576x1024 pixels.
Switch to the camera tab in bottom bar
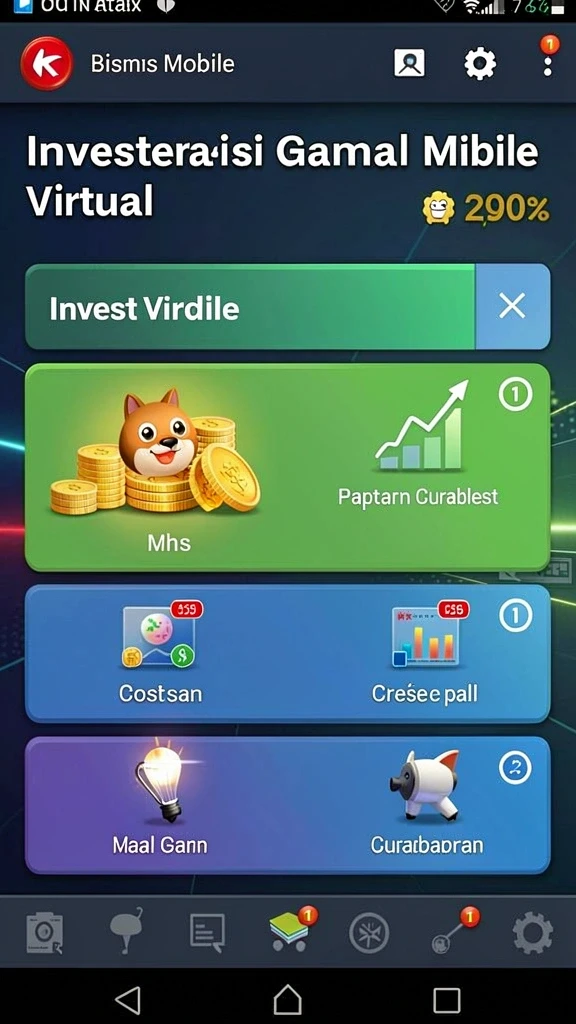click(44, 933)
